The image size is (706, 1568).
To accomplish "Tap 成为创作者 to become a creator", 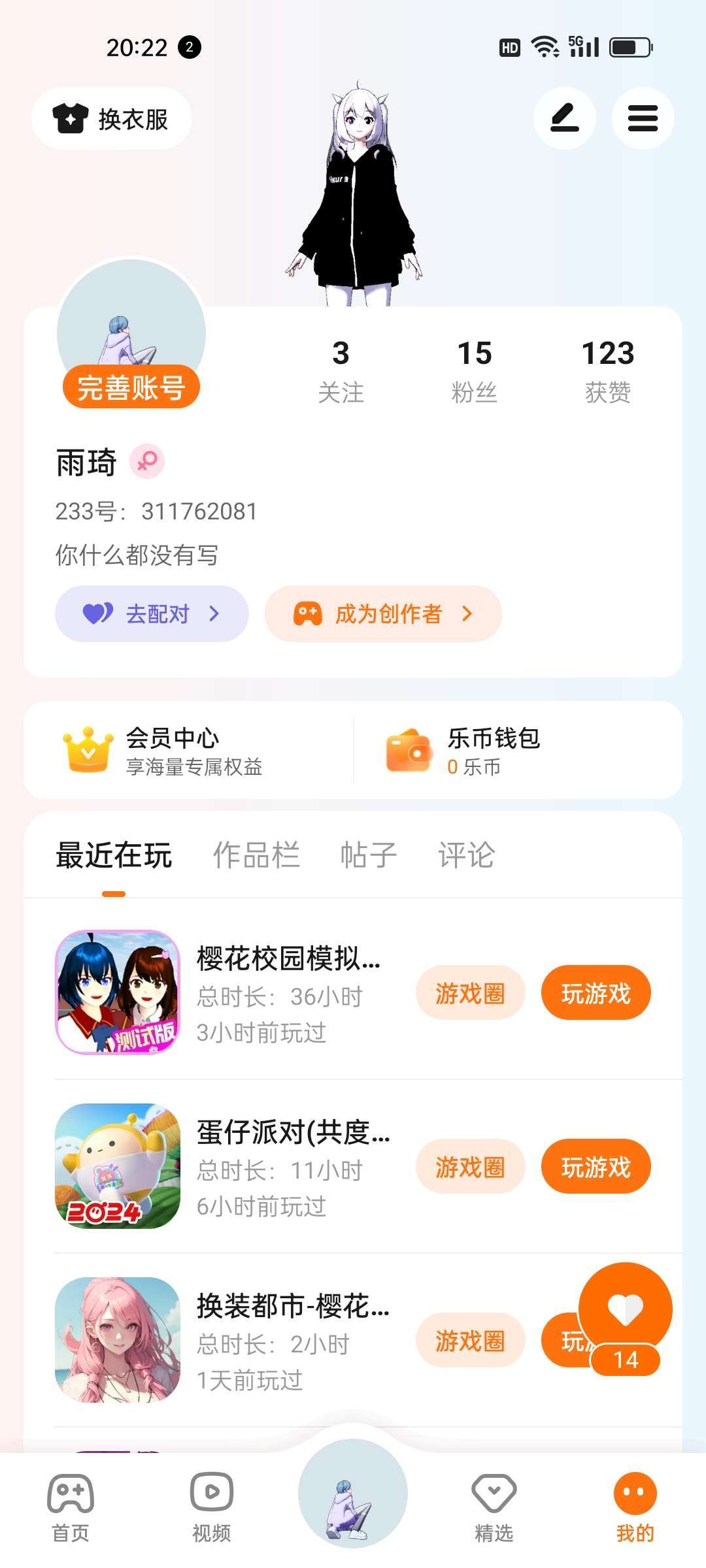I will [x=383, y=613].
